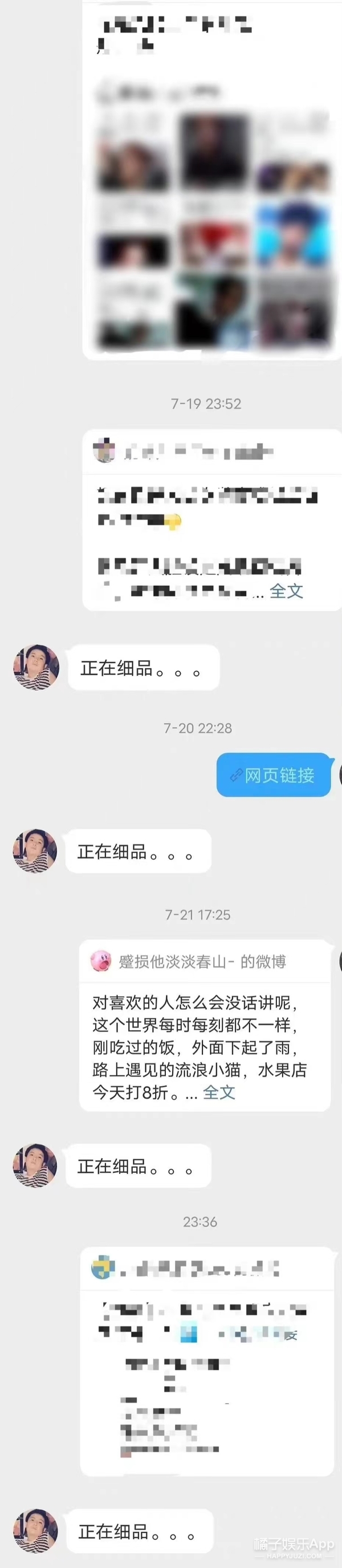Screen dimensions: 342x1568
Task: Open the 网页链接 link bubble
Action: pyautogui.click(x=273, y=775)
